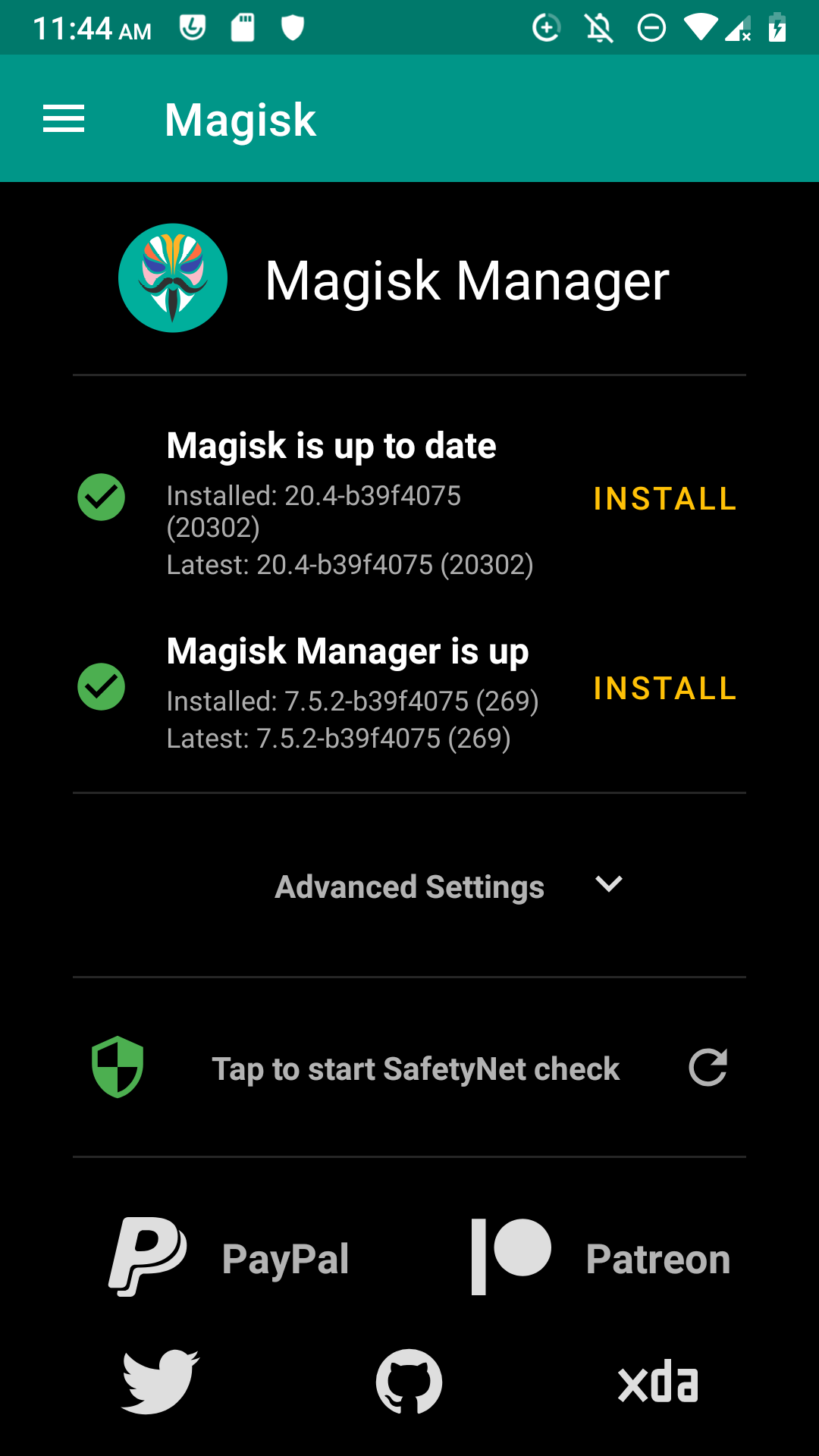The image size is (819, 1456).
Task: Open the navigation drawer menu
Action: click(64, 118)
